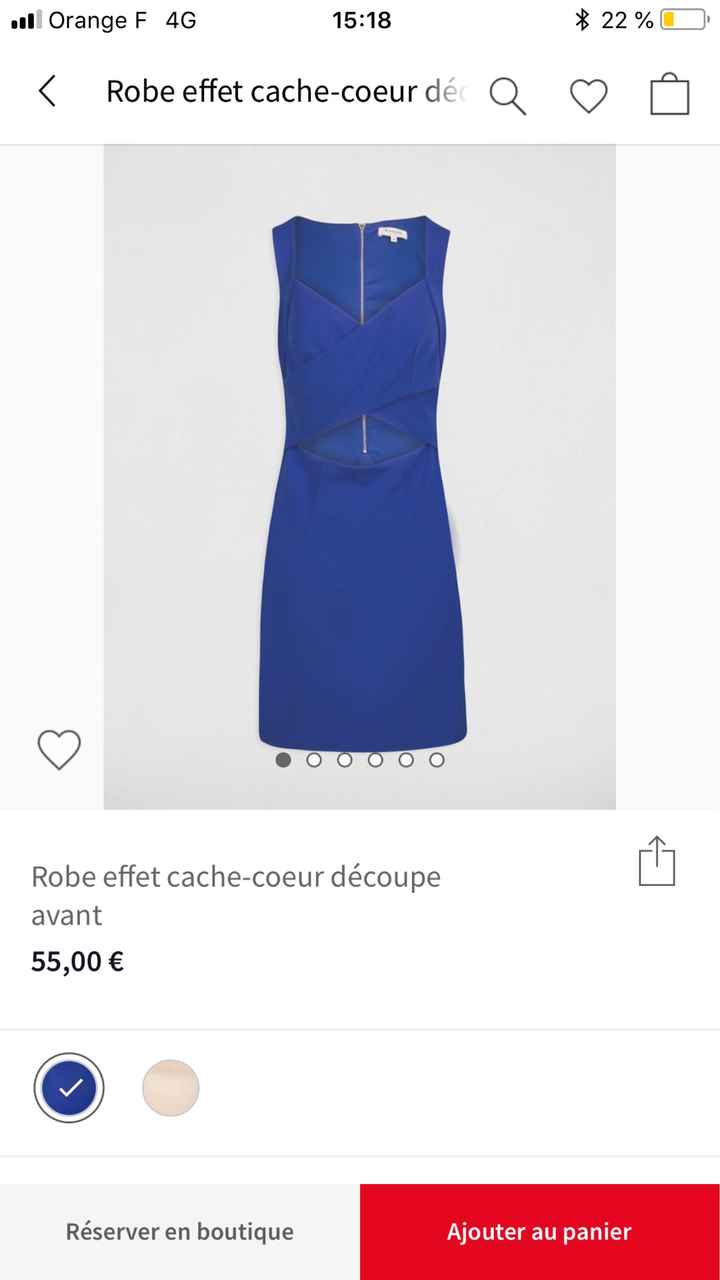Tap the third carousel dot to change photo
The image size is (720, 1280).
point(345,760)
